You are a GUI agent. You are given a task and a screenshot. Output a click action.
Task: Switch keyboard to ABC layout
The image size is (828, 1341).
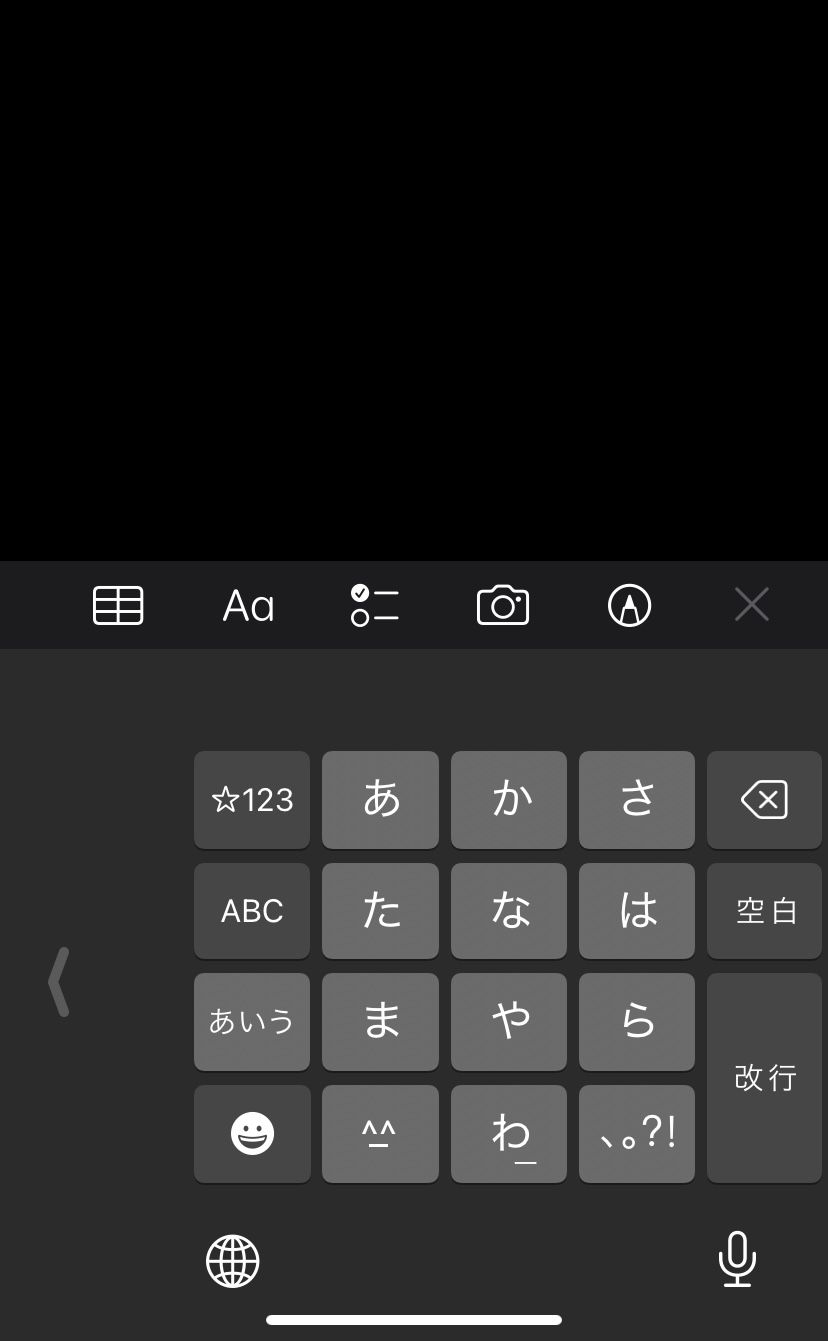pyautogui.click(x=252, y=911)
